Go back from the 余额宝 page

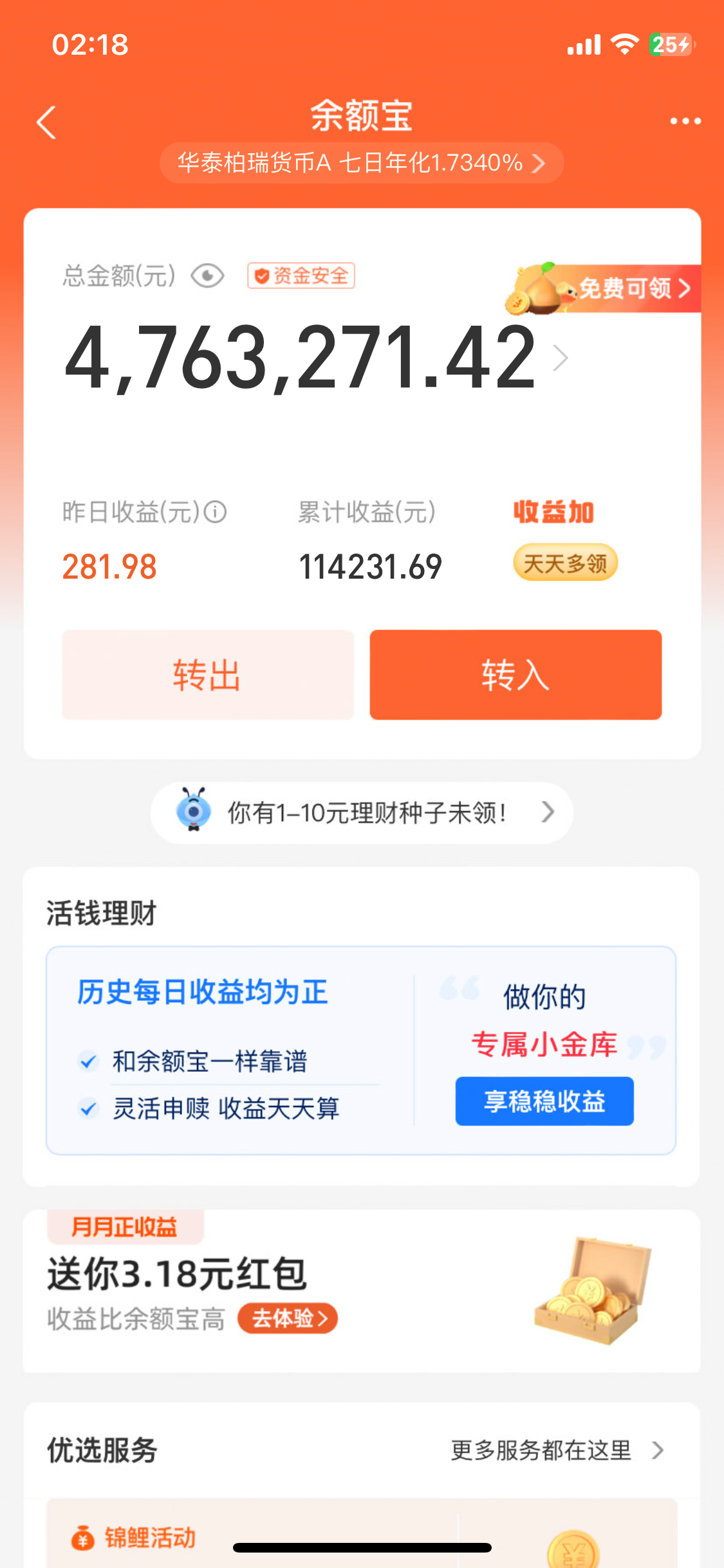tap(47, 122)
